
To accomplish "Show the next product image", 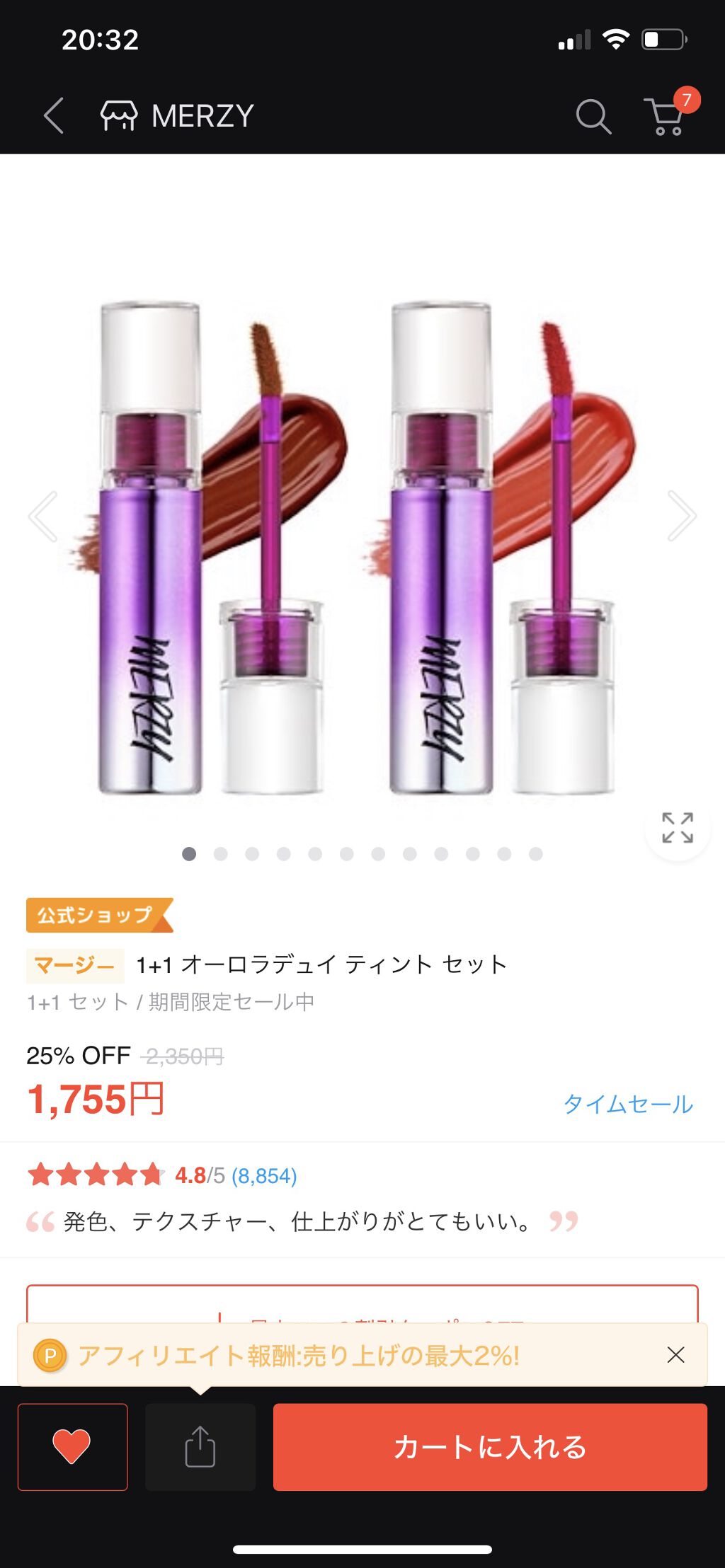I will pyautogui.click(x=681, y=516).
